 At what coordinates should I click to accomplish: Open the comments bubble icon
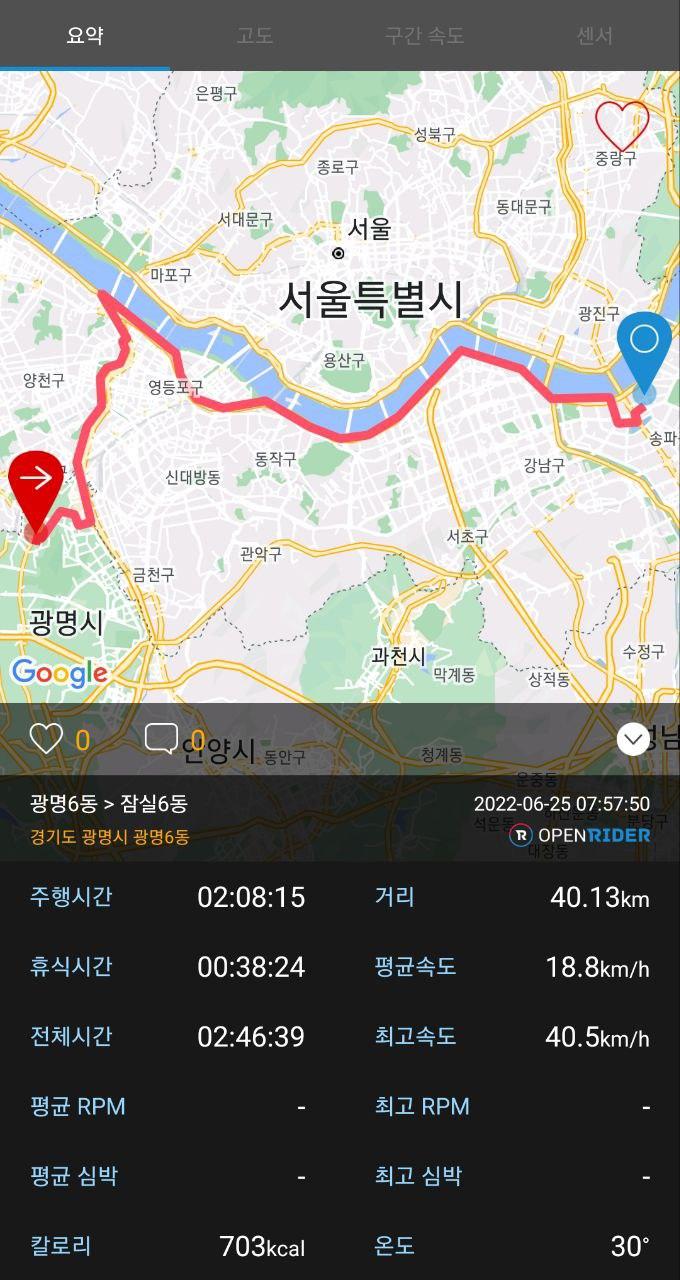(161, 739)
